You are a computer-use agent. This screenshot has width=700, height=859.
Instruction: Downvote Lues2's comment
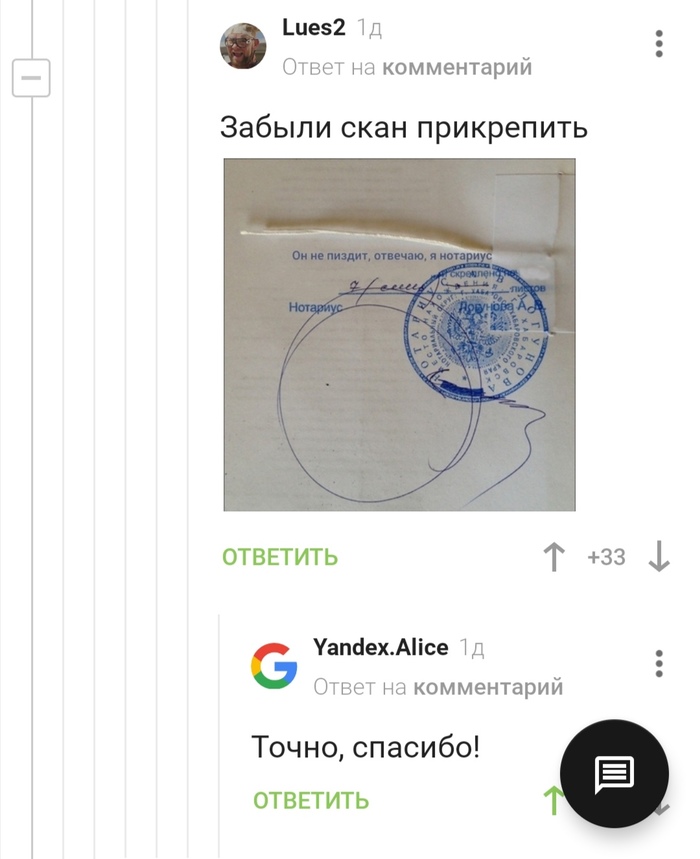[659, 557]
